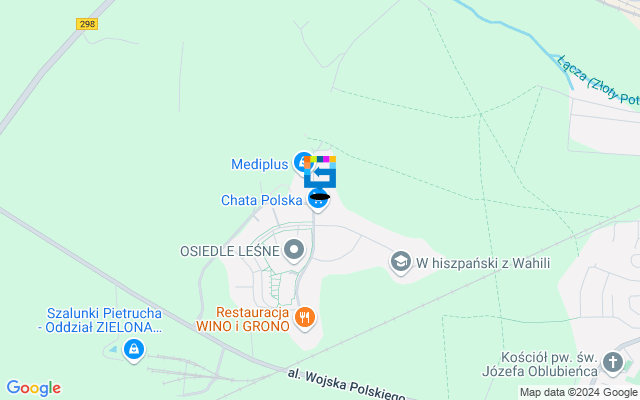Tap Kościół pw. św. Józefa Oblubieńca marker

point(612,362)
